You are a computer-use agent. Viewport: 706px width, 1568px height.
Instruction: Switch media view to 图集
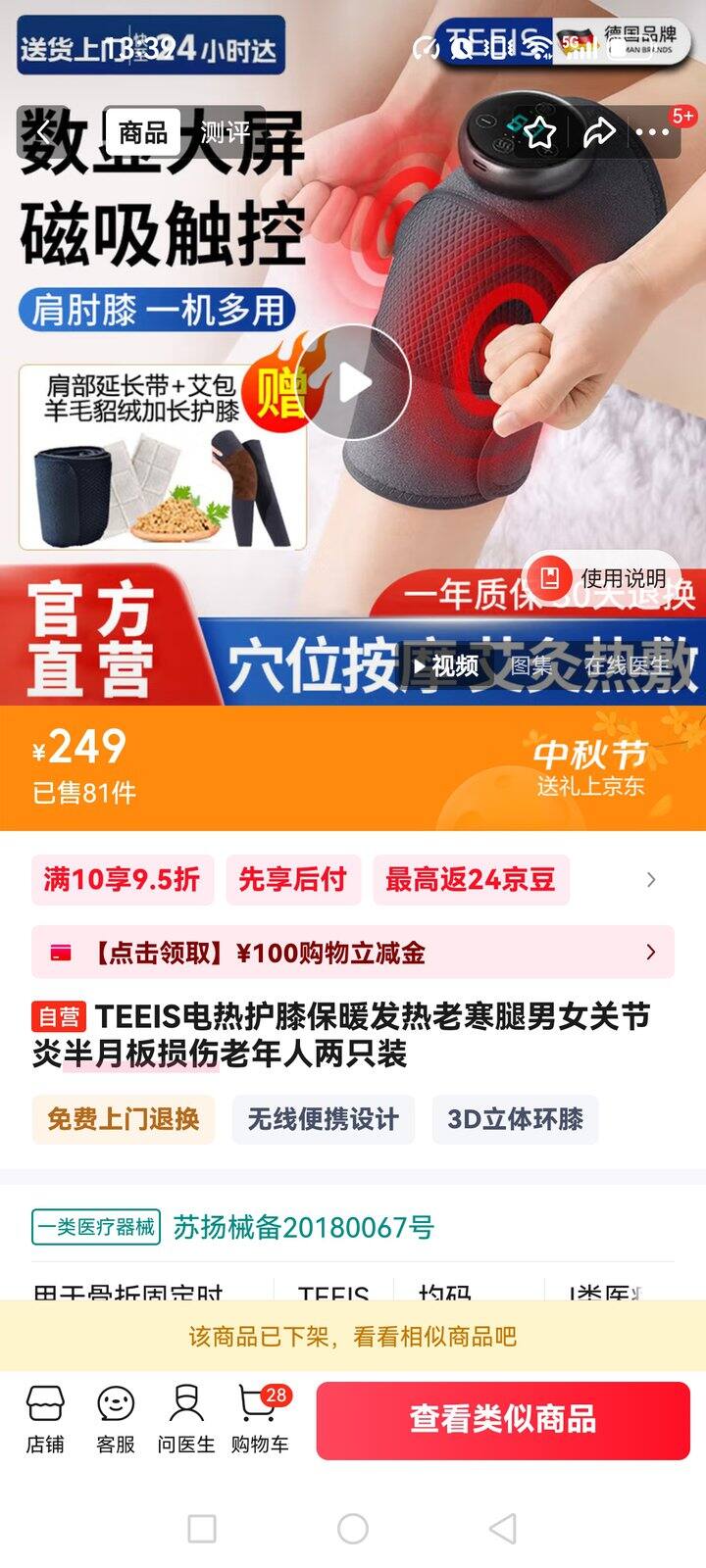(530, 666)
